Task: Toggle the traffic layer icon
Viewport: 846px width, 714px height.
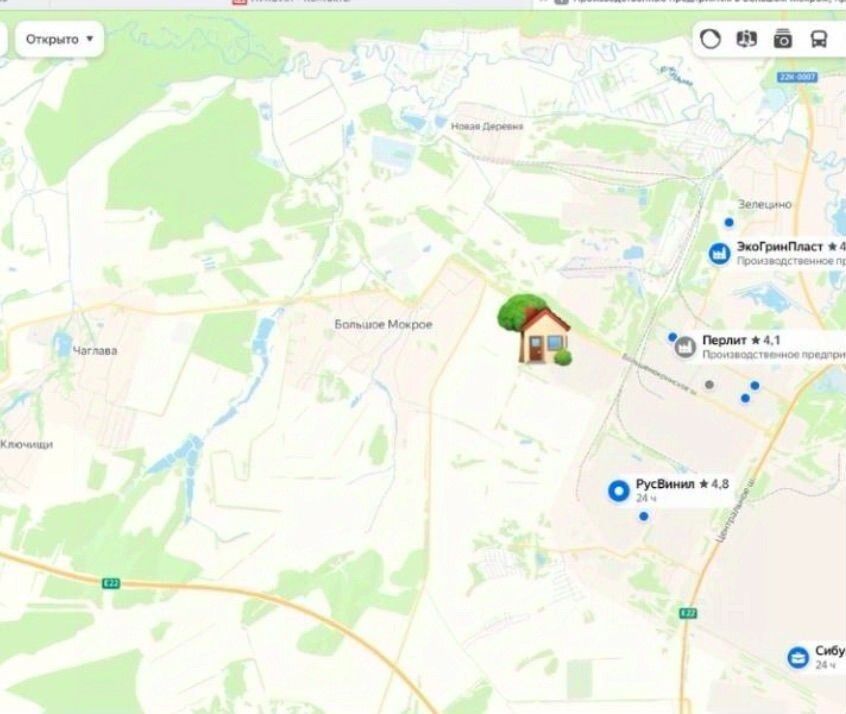Action: (710, 39)
